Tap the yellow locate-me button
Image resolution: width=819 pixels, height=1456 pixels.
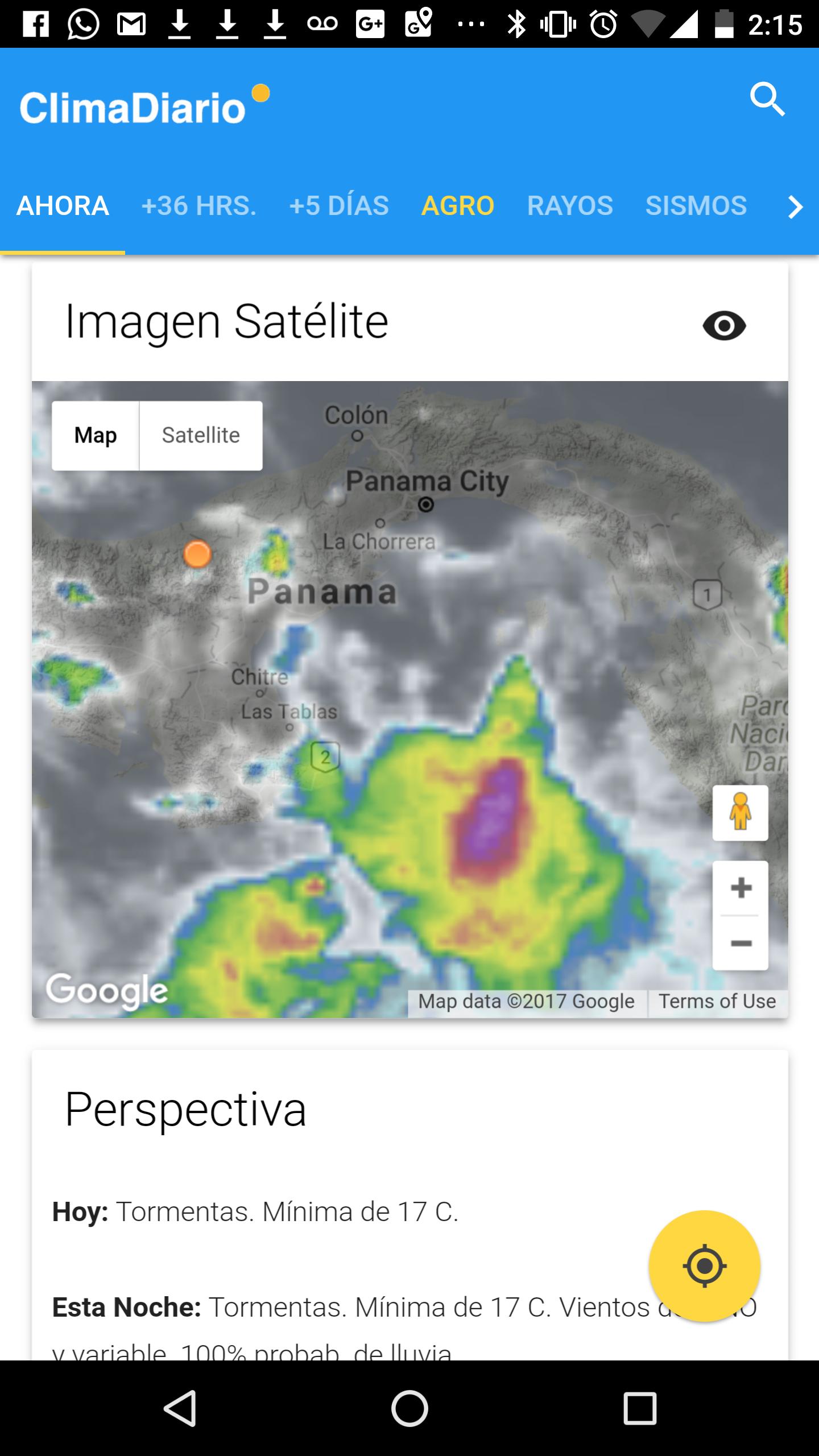pyautogui.click(x=704, y=1266)
